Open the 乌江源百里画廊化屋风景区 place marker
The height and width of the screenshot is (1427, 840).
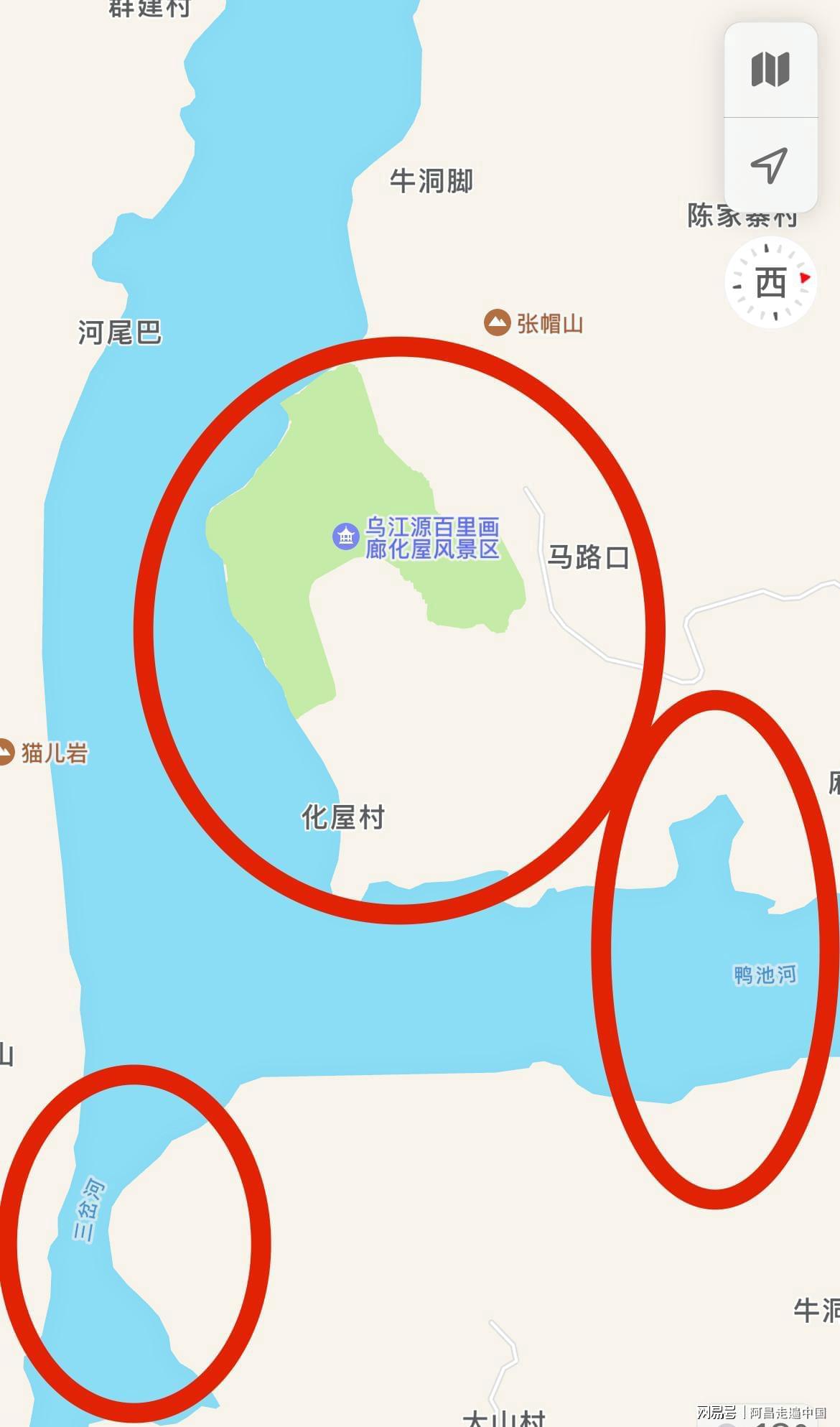[346, 536]
